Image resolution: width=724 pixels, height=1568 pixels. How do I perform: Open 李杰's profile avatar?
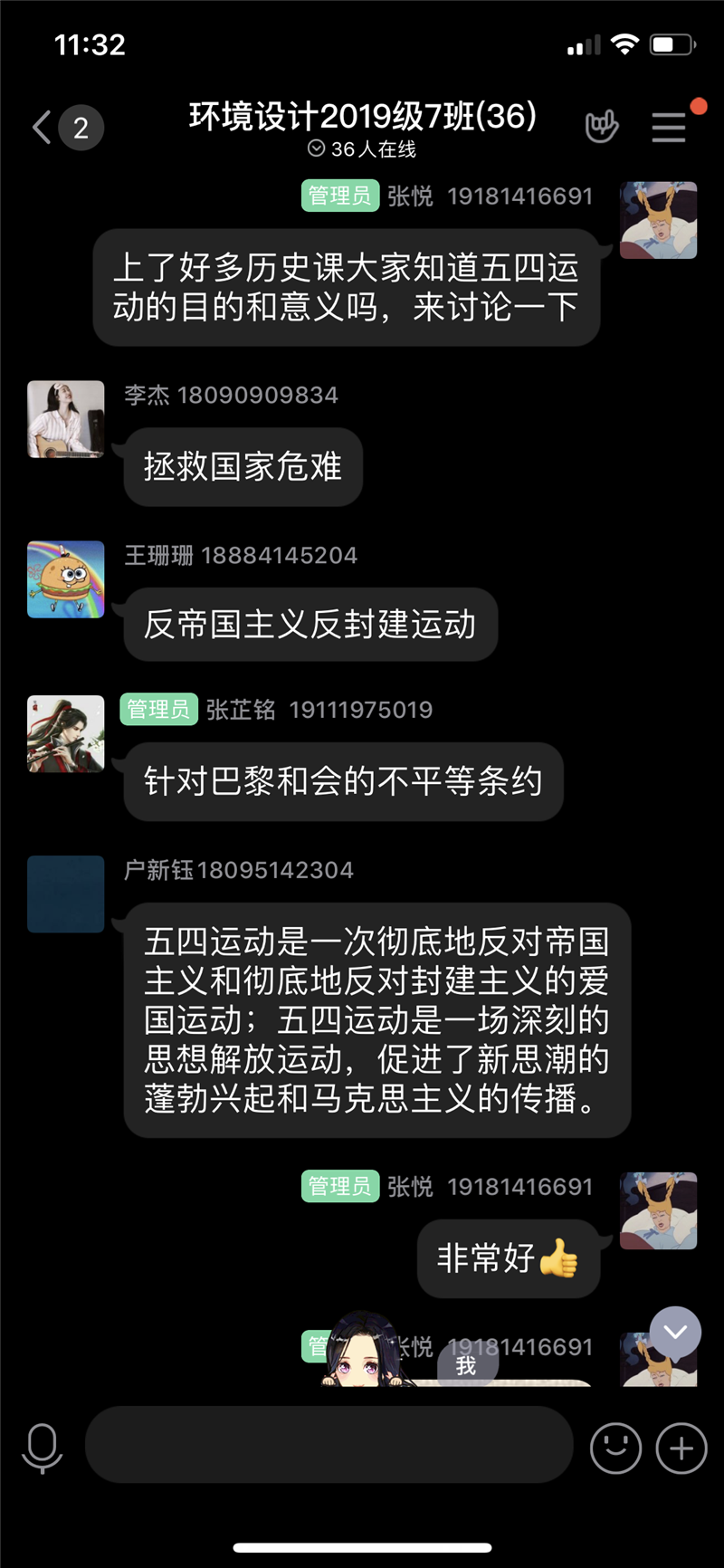pos(66,419)
